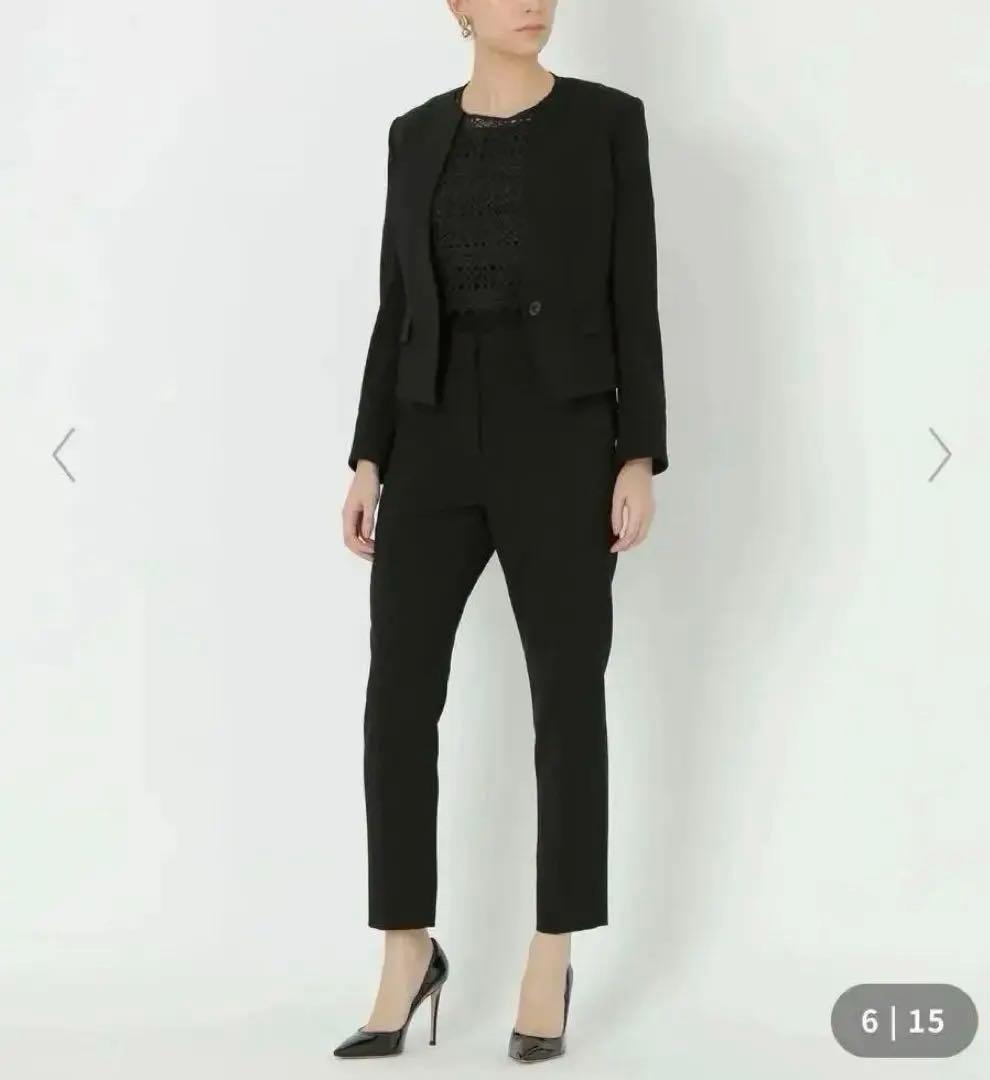Viewport: 990px width, 1080px height.
Task: Show the next product photo
Action: tap(939, 455)
